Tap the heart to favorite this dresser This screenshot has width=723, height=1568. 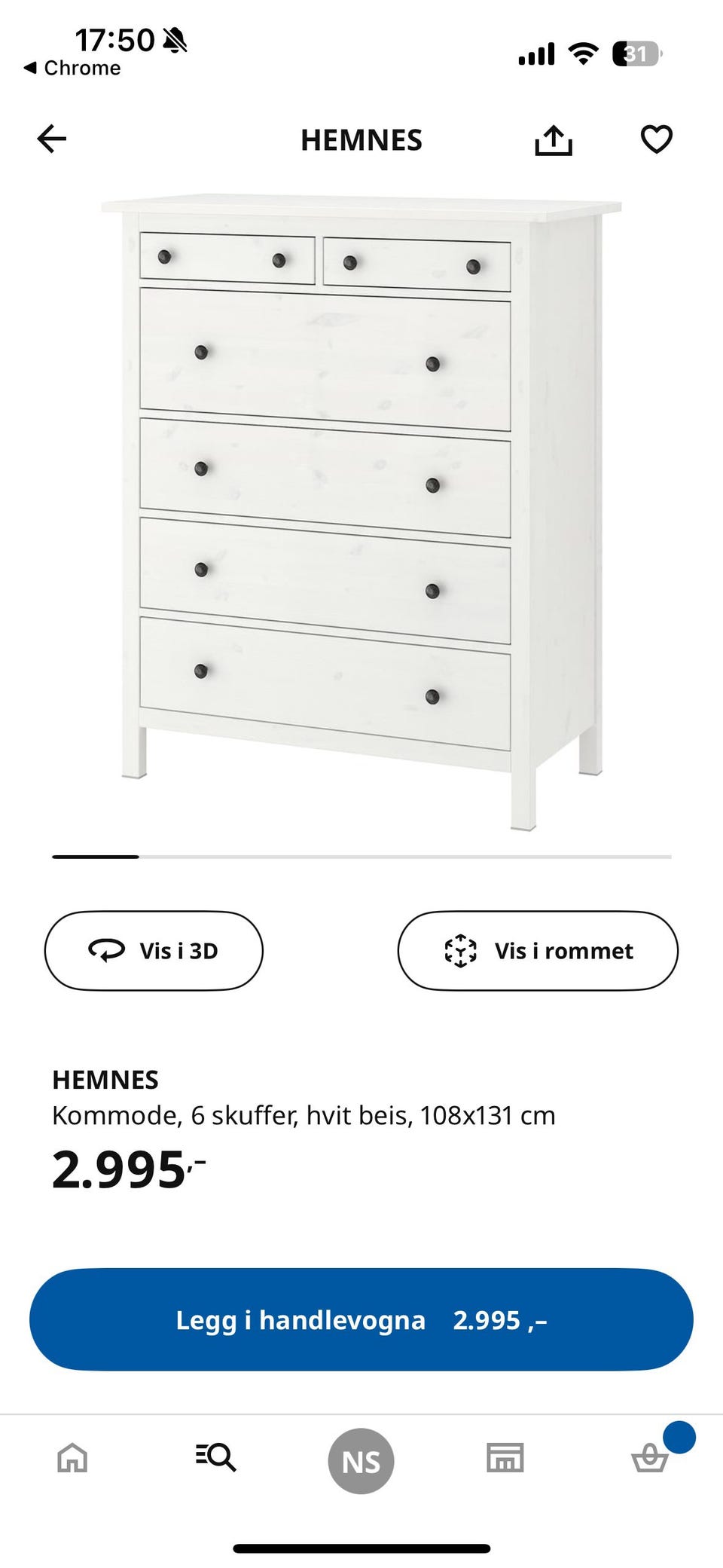(x=656, y=139)
